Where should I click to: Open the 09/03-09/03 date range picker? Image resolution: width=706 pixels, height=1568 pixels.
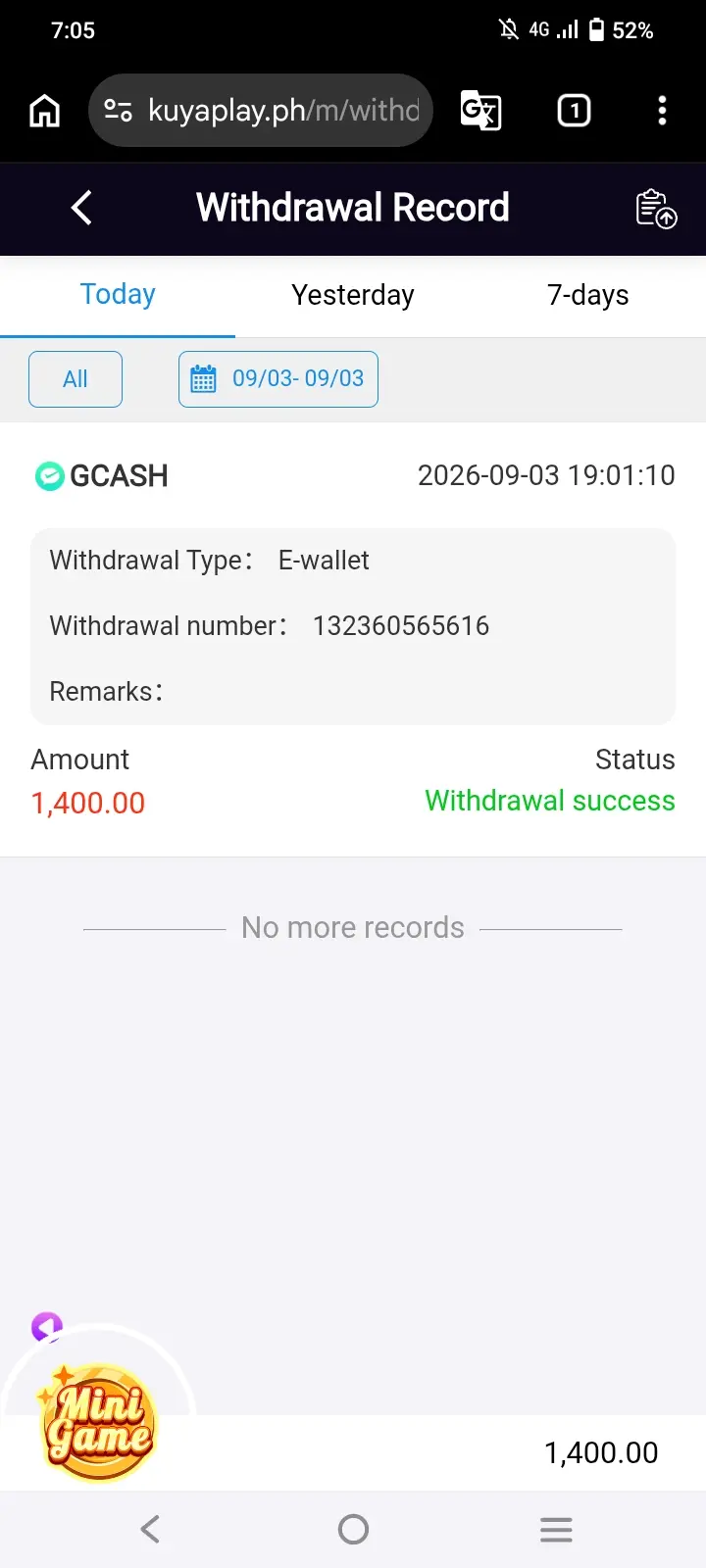click(x=278, y=379)
